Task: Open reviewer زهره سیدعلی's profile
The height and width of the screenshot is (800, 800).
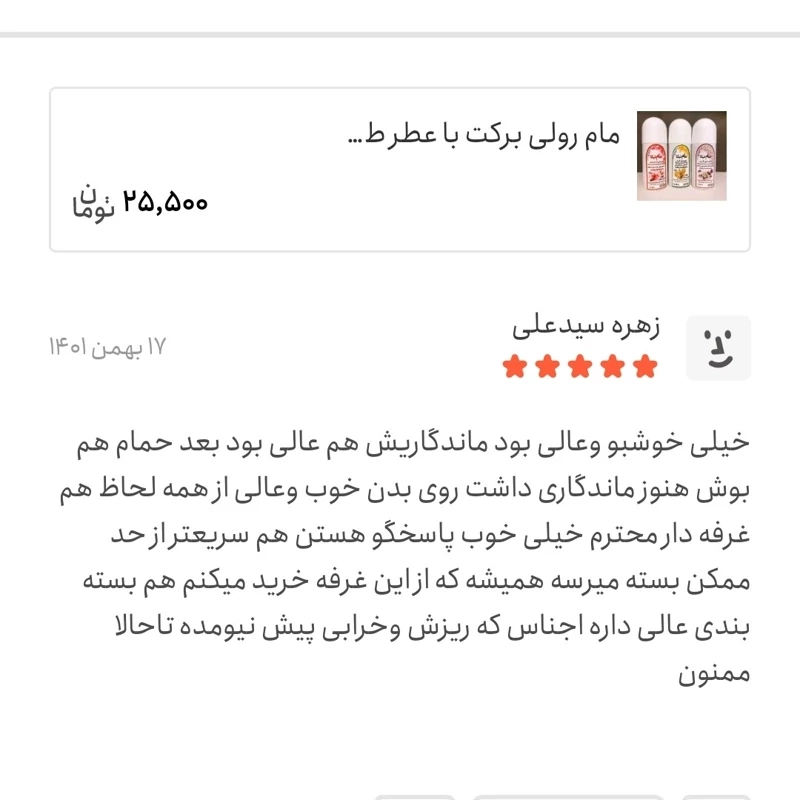Action: pos(718,349)
